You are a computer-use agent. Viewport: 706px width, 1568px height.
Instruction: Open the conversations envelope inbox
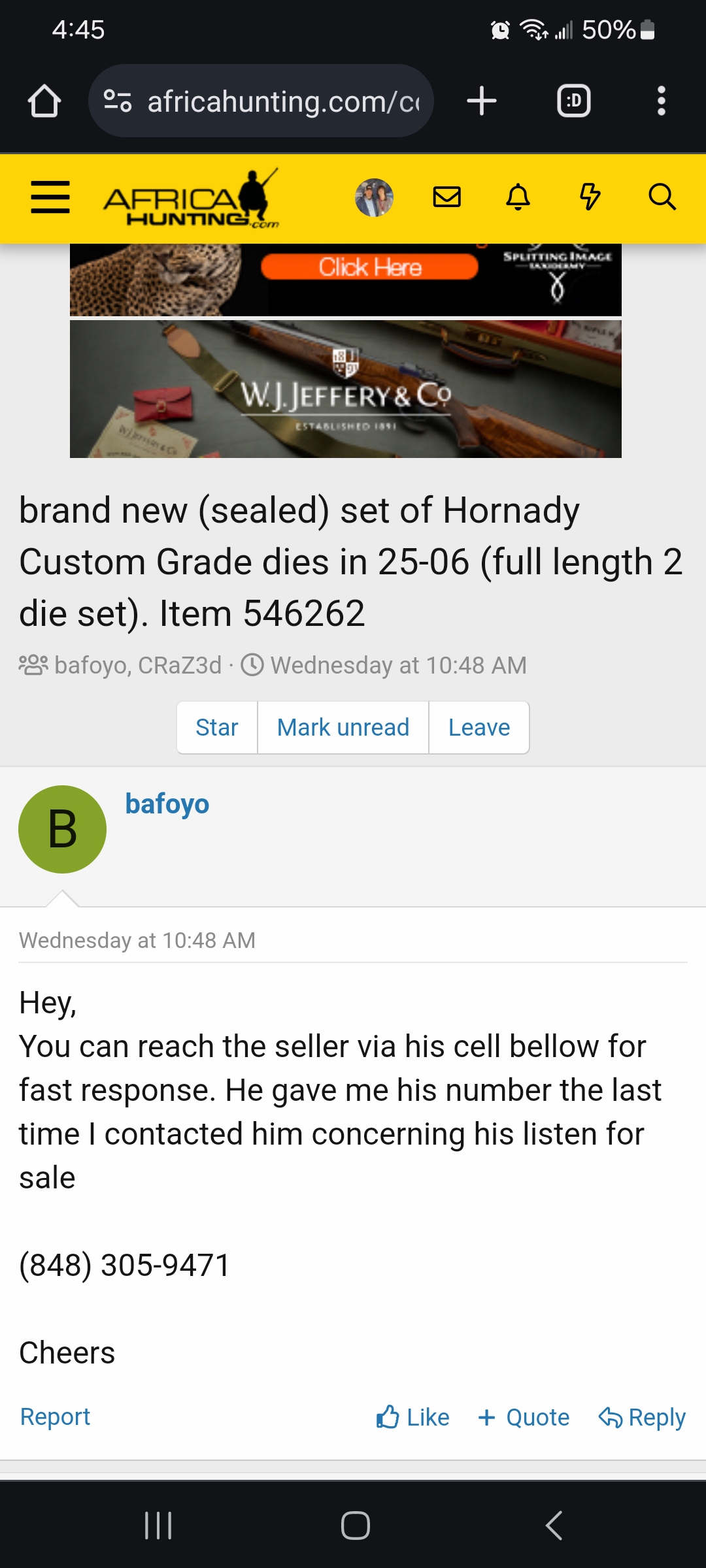click(447, 197)
